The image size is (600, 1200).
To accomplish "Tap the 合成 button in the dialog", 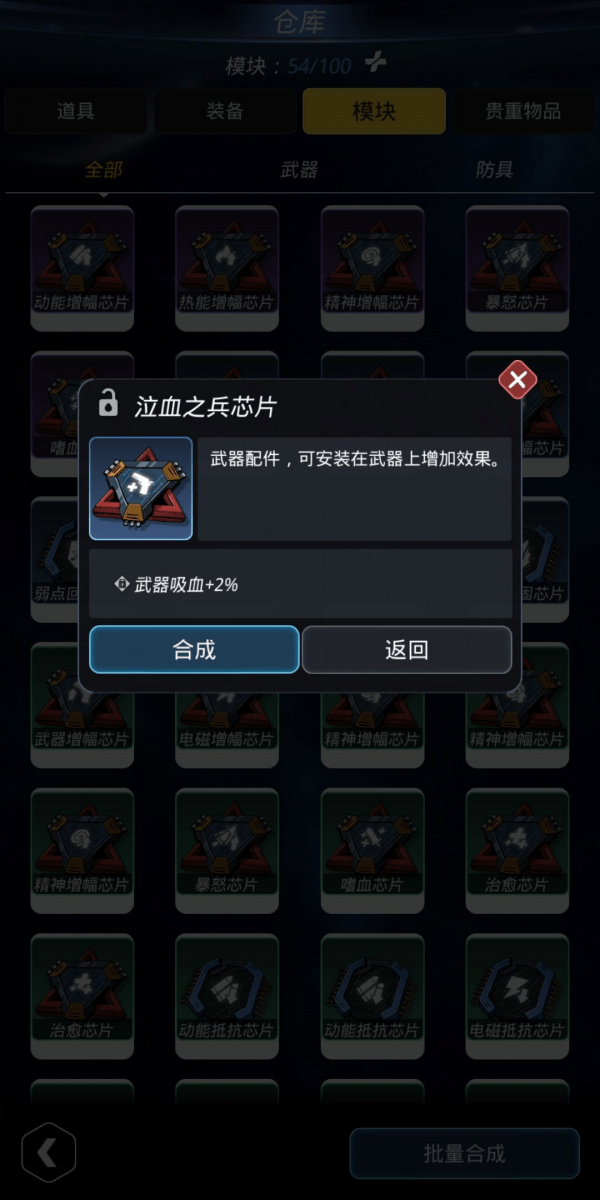I will [x=194, y=650].
